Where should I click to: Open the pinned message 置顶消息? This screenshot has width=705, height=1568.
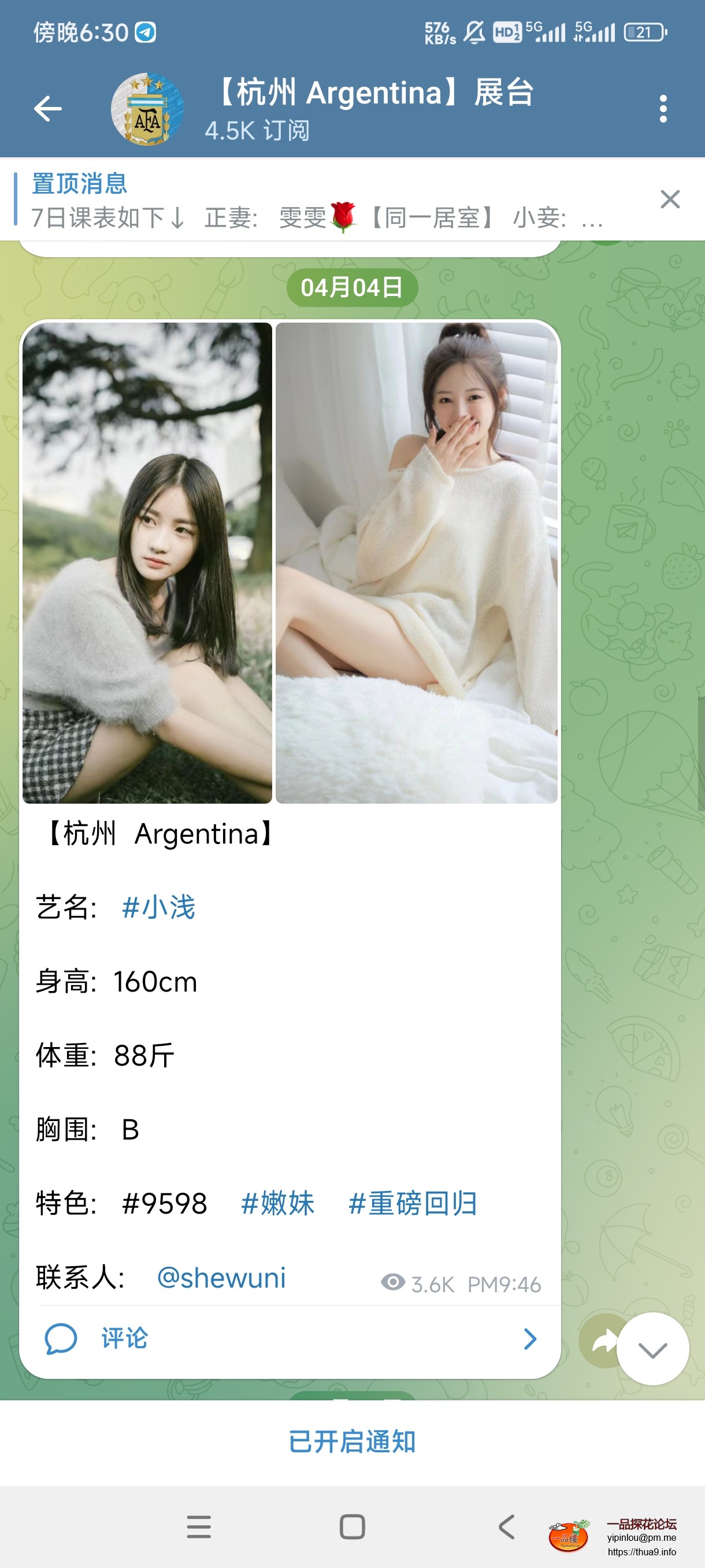click(316, 201)
